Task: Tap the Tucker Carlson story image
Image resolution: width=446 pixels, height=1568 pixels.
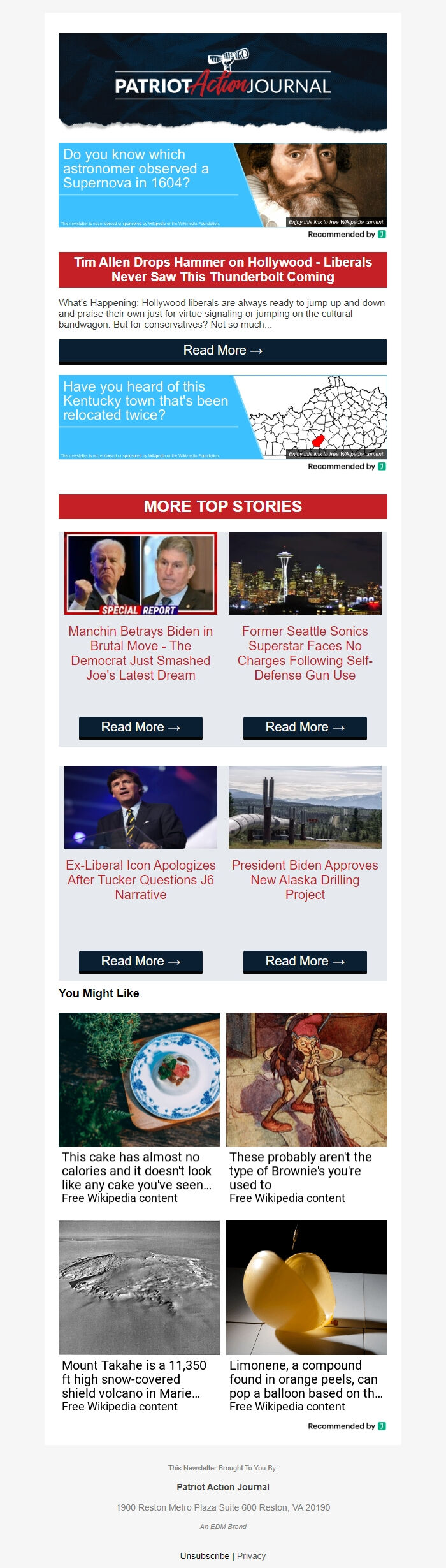Action: 140,807
